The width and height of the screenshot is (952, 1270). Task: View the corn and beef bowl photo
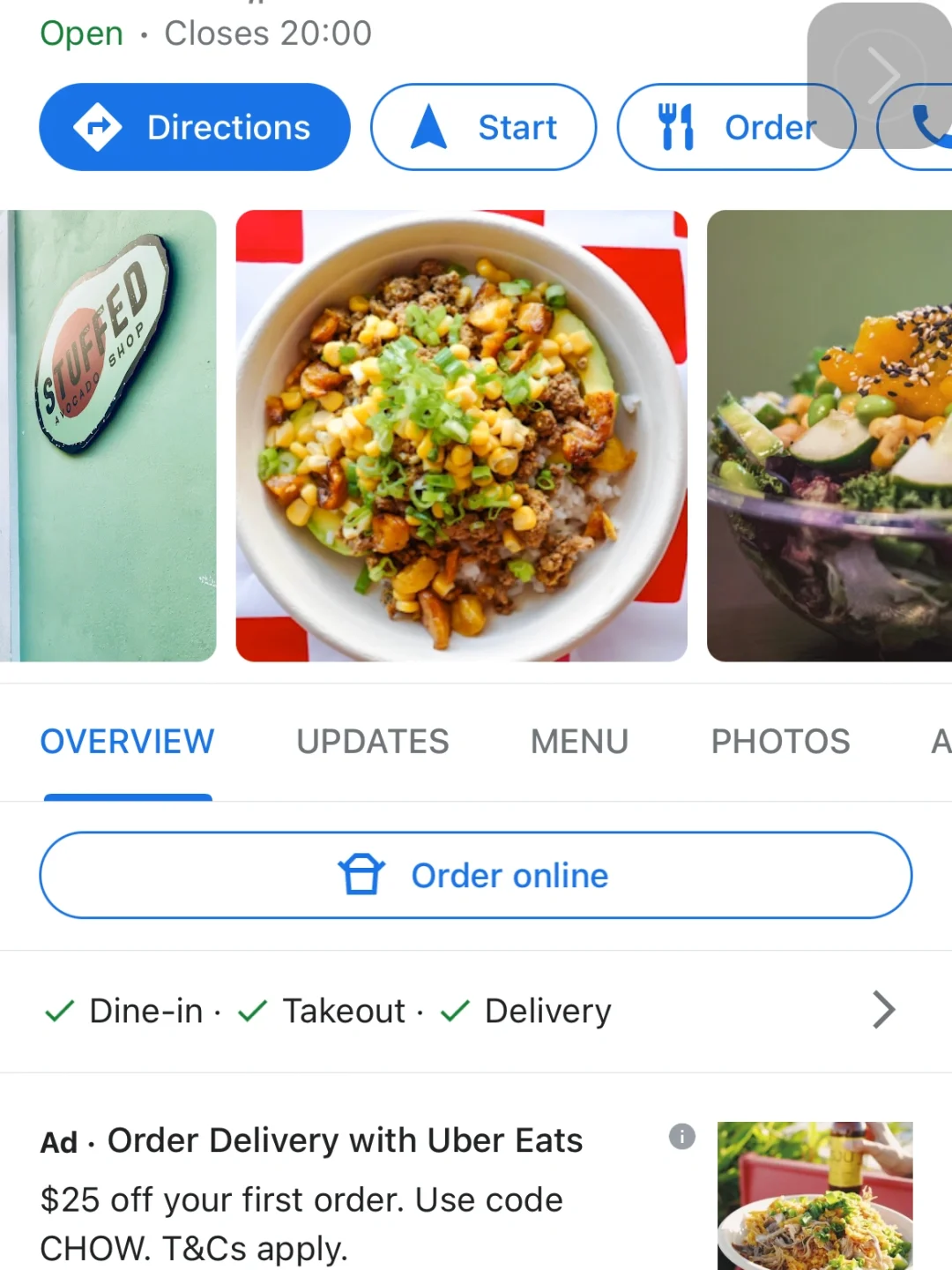point(461,436)
